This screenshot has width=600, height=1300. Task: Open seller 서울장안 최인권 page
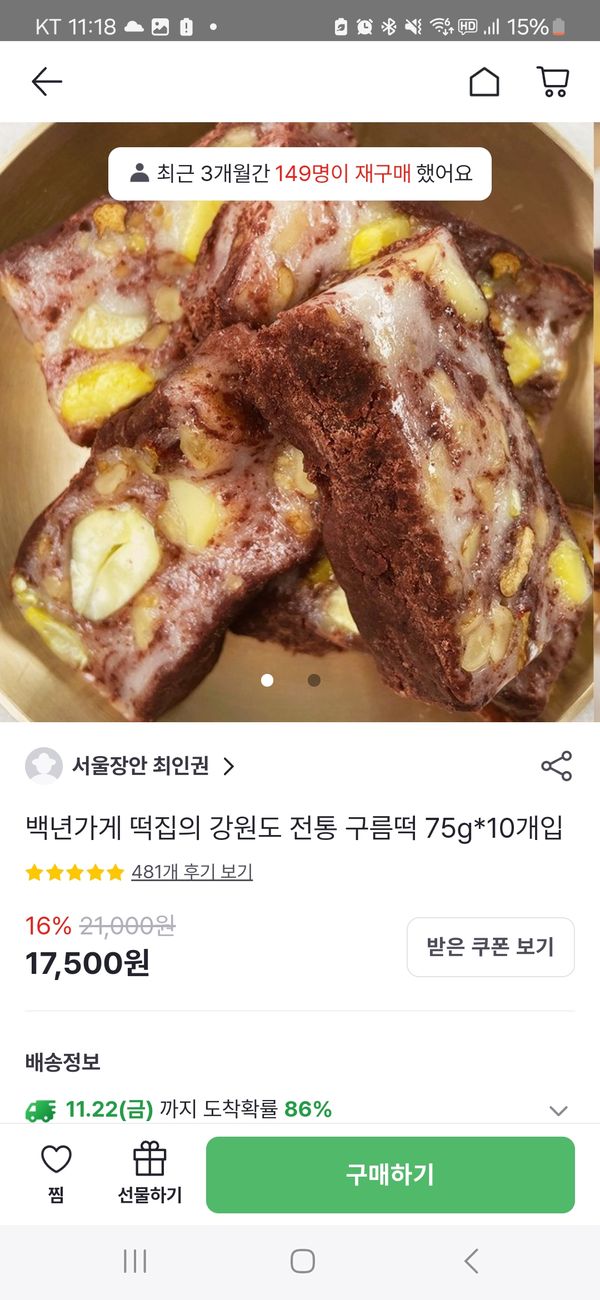140,766
